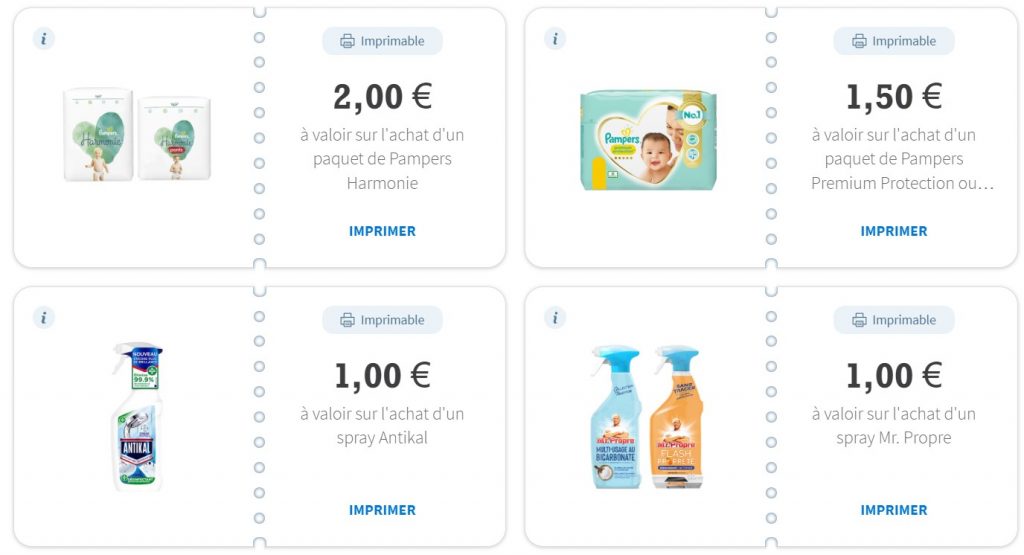Print the Mr. Propre spray coupon
This screenshot has height=555, width=1024.
tap(893, 510)
